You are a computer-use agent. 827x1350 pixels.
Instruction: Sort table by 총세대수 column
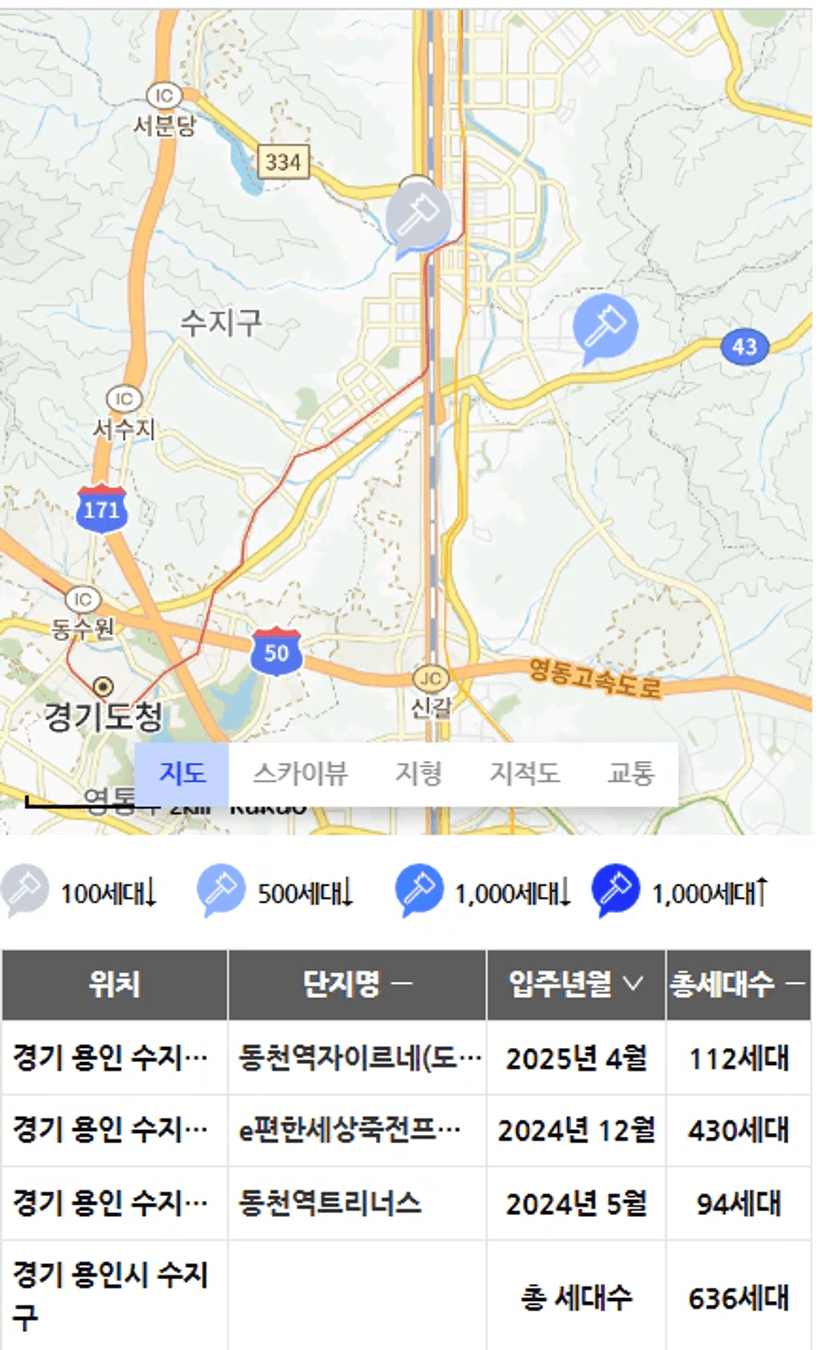click(737, 984)
